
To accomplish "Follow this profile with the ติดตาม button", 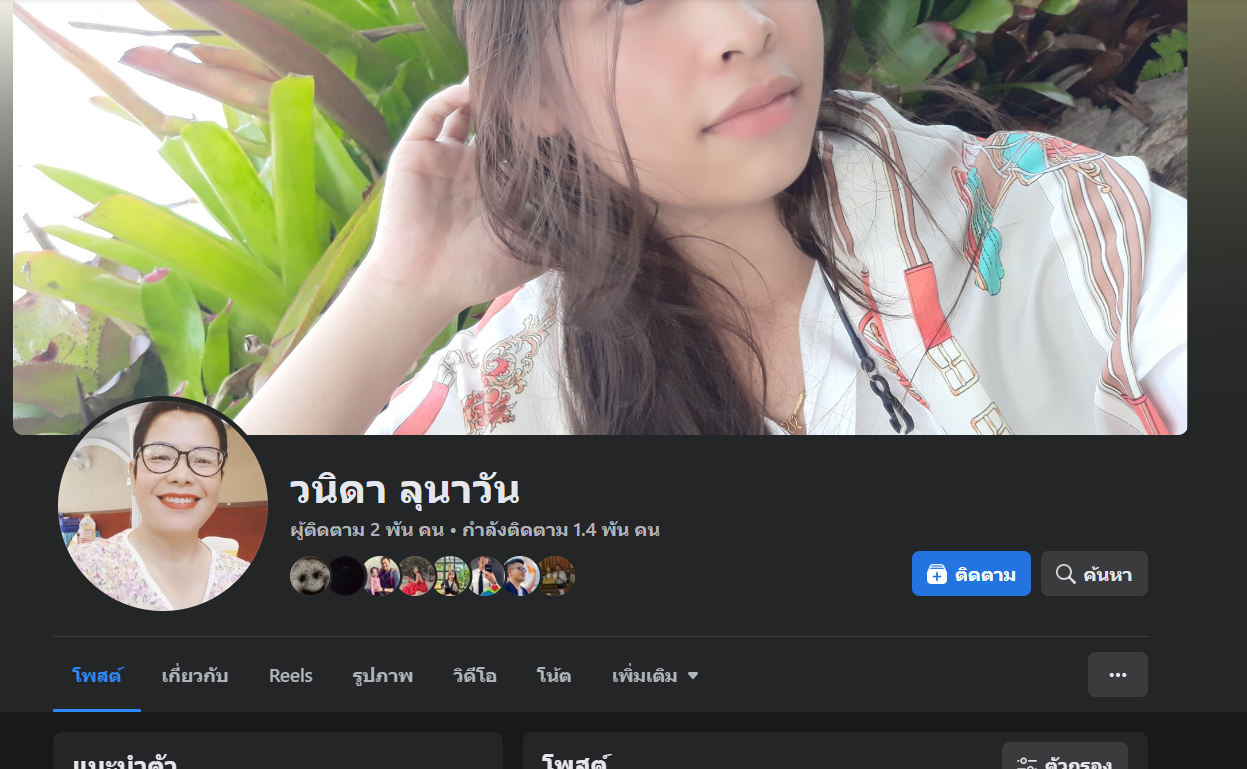I will 970,574.
